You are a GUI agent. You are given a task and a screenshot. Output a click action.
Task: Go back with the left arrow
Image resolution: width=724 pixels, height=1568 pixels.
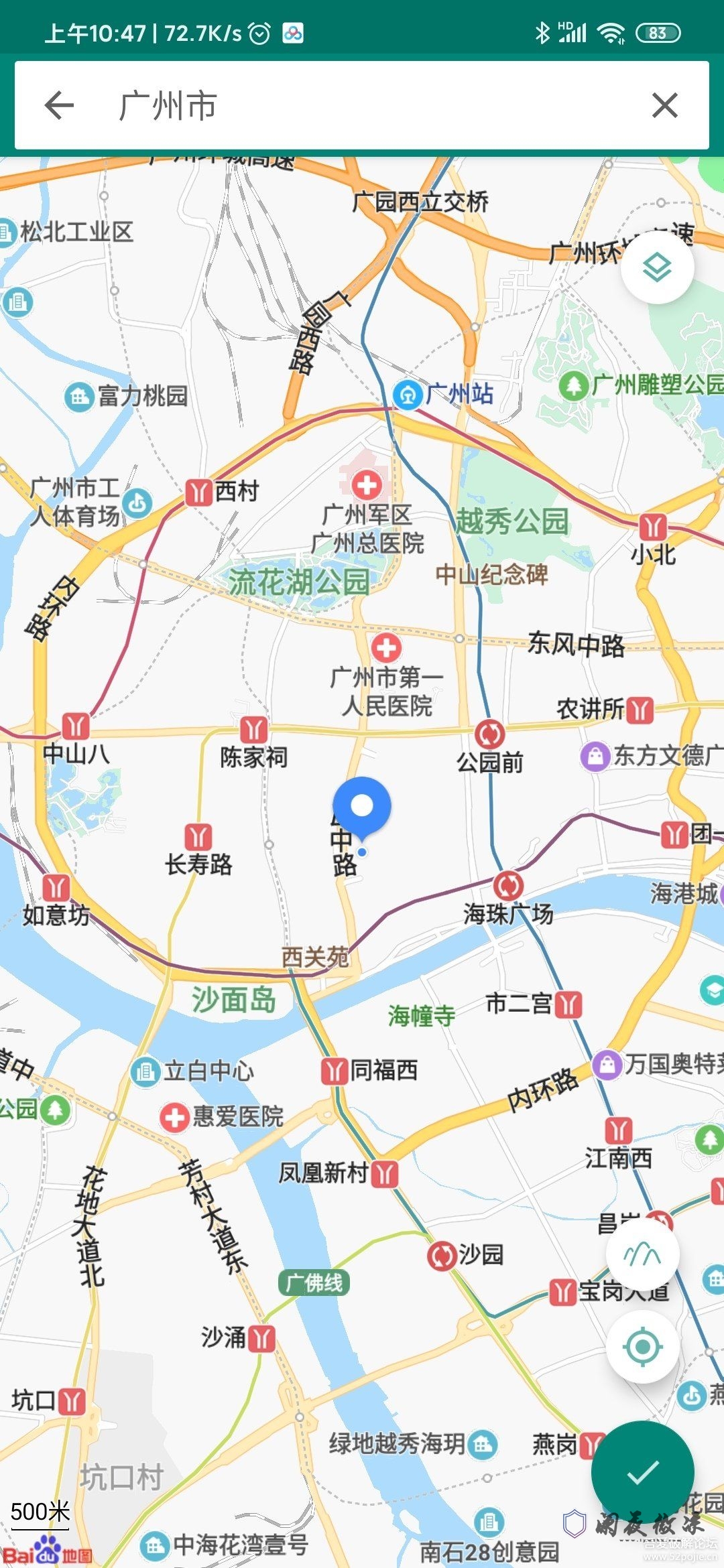[58, 105]
